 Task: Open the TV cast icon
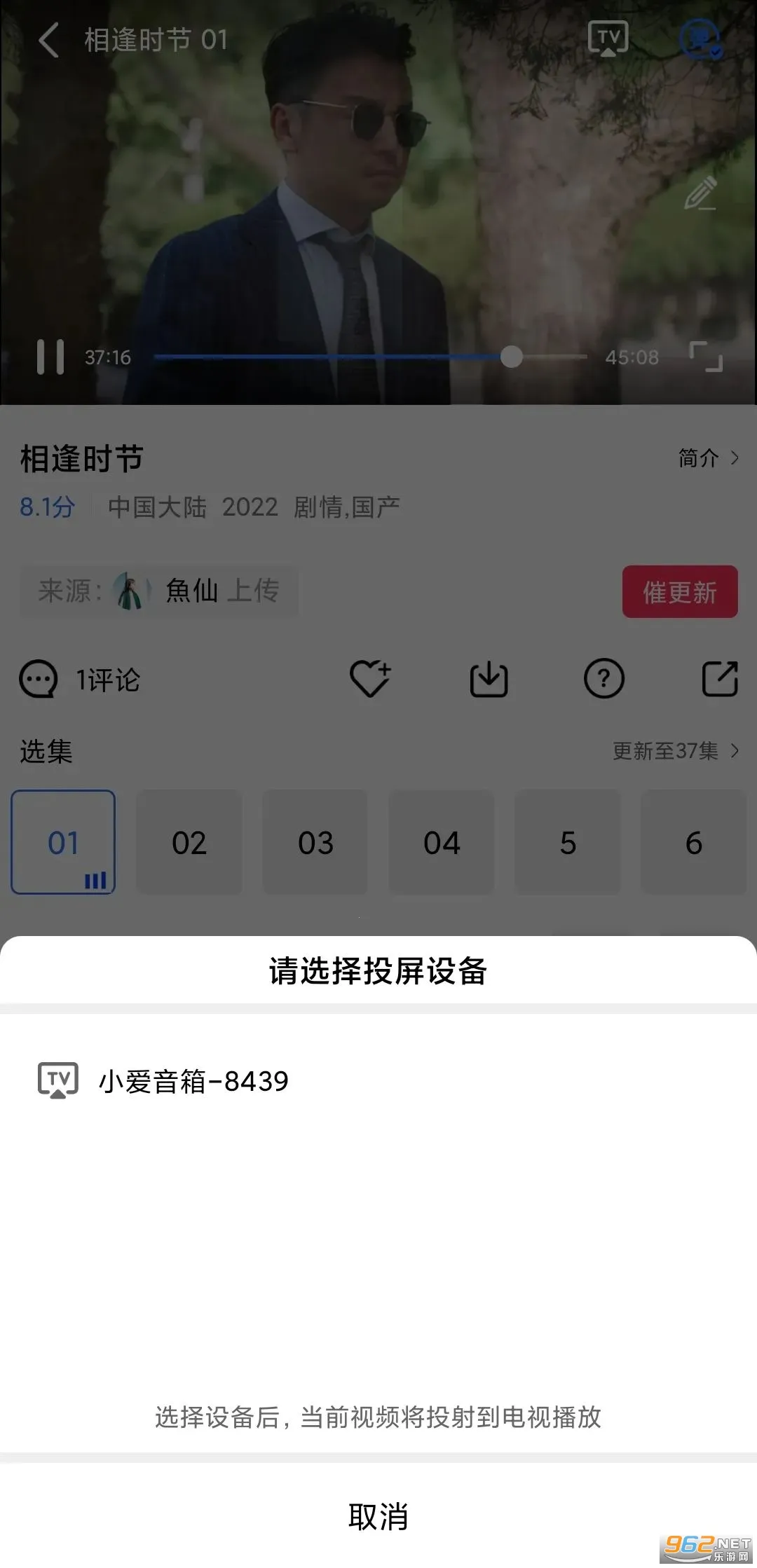(608, 39)
